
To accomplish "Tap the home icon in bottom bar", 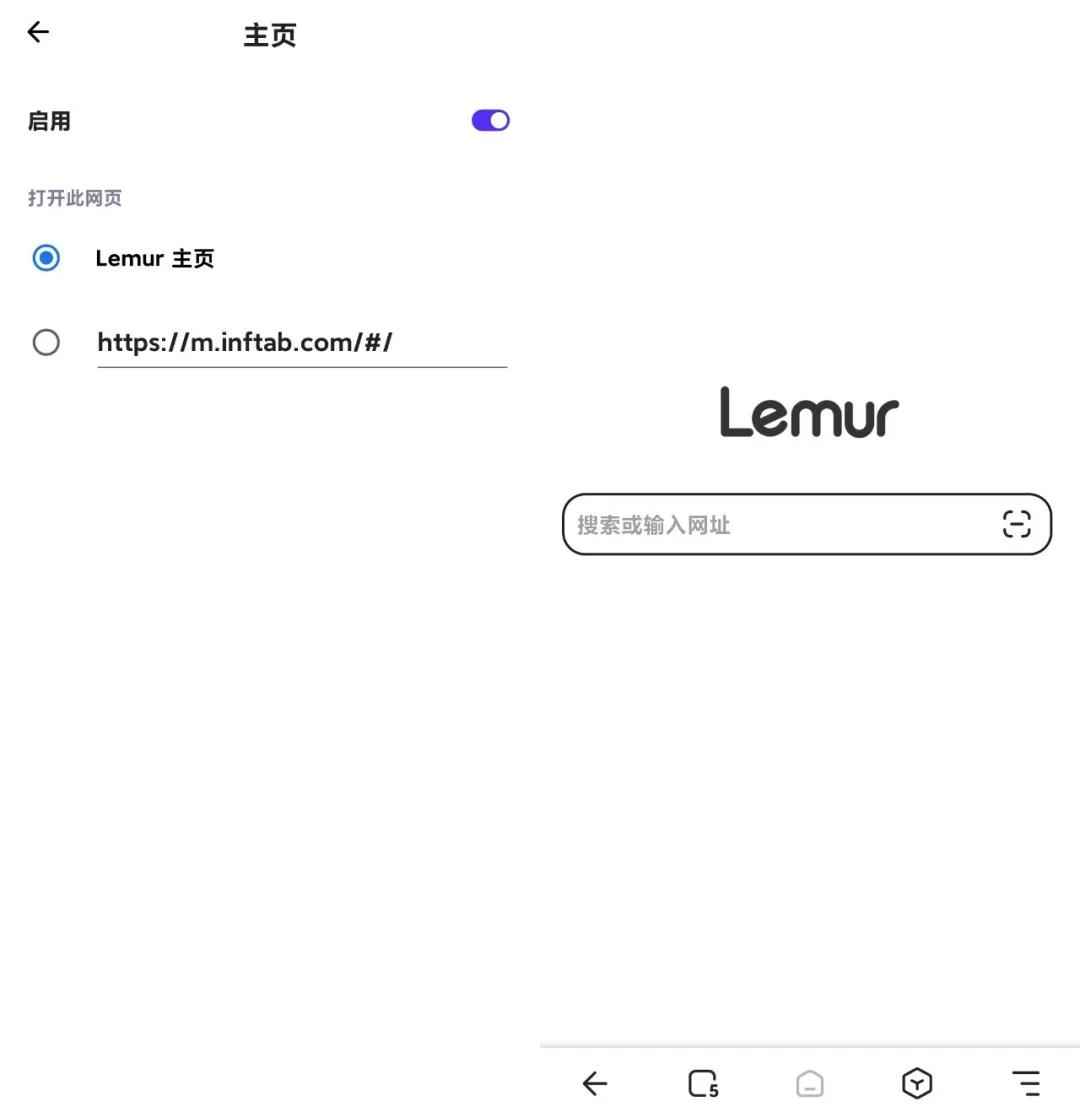I will 810,1083.
